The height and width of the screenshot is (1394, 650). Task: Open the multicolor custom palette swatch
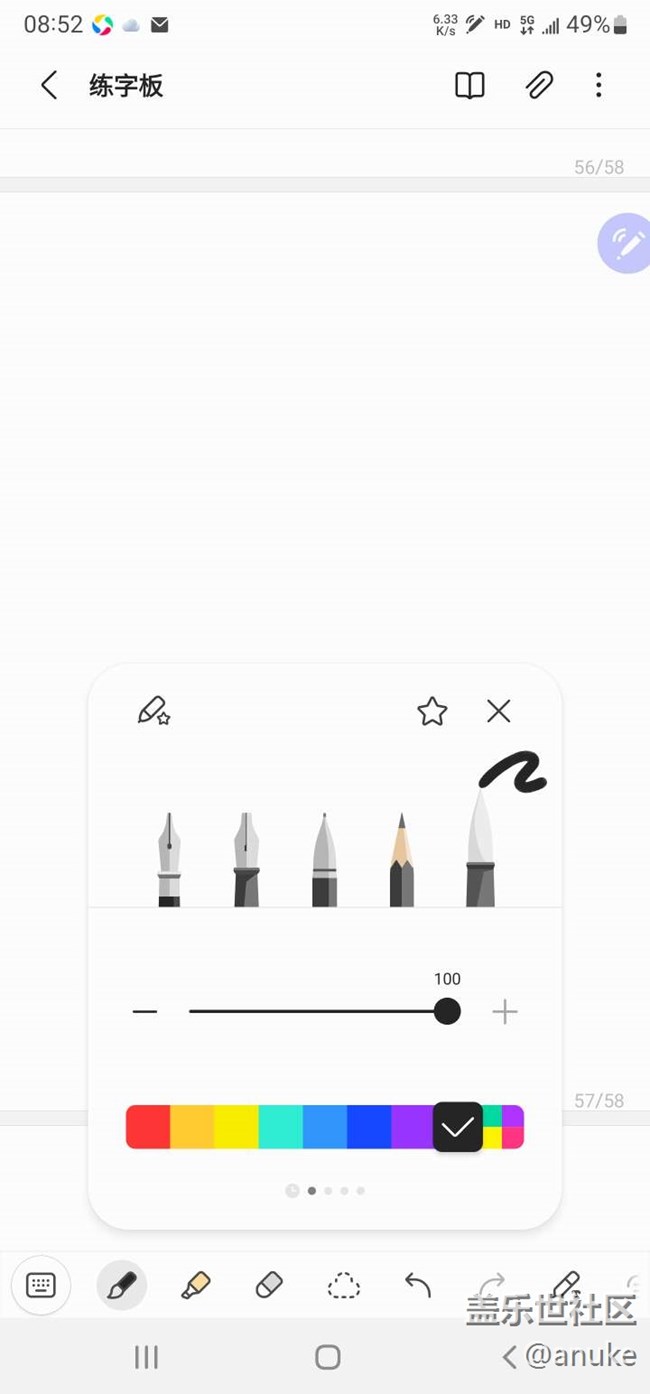click(503, 1127)
